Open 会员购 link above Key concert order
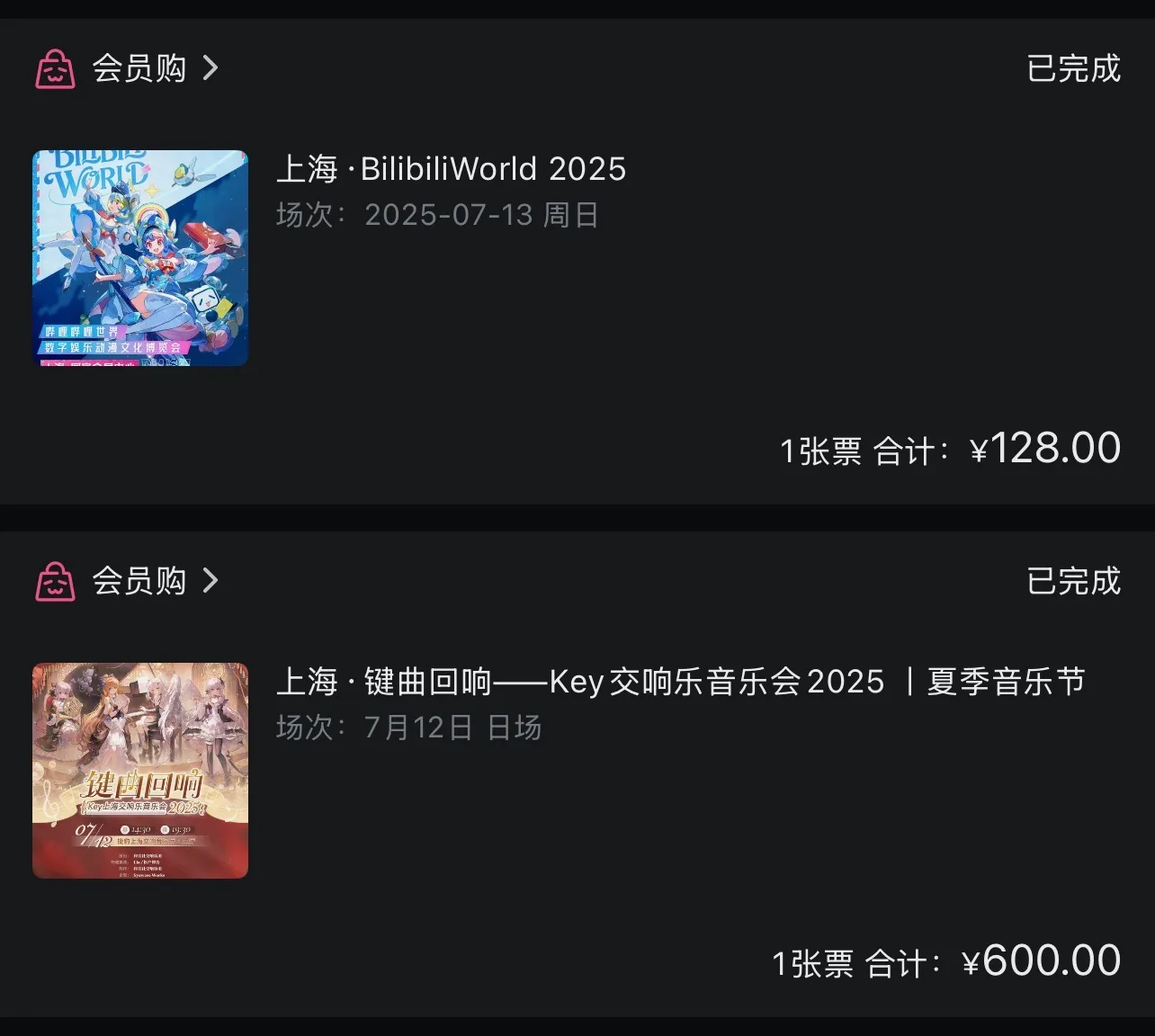Viewport: 1155px width, 1036px height. point(139,581)
